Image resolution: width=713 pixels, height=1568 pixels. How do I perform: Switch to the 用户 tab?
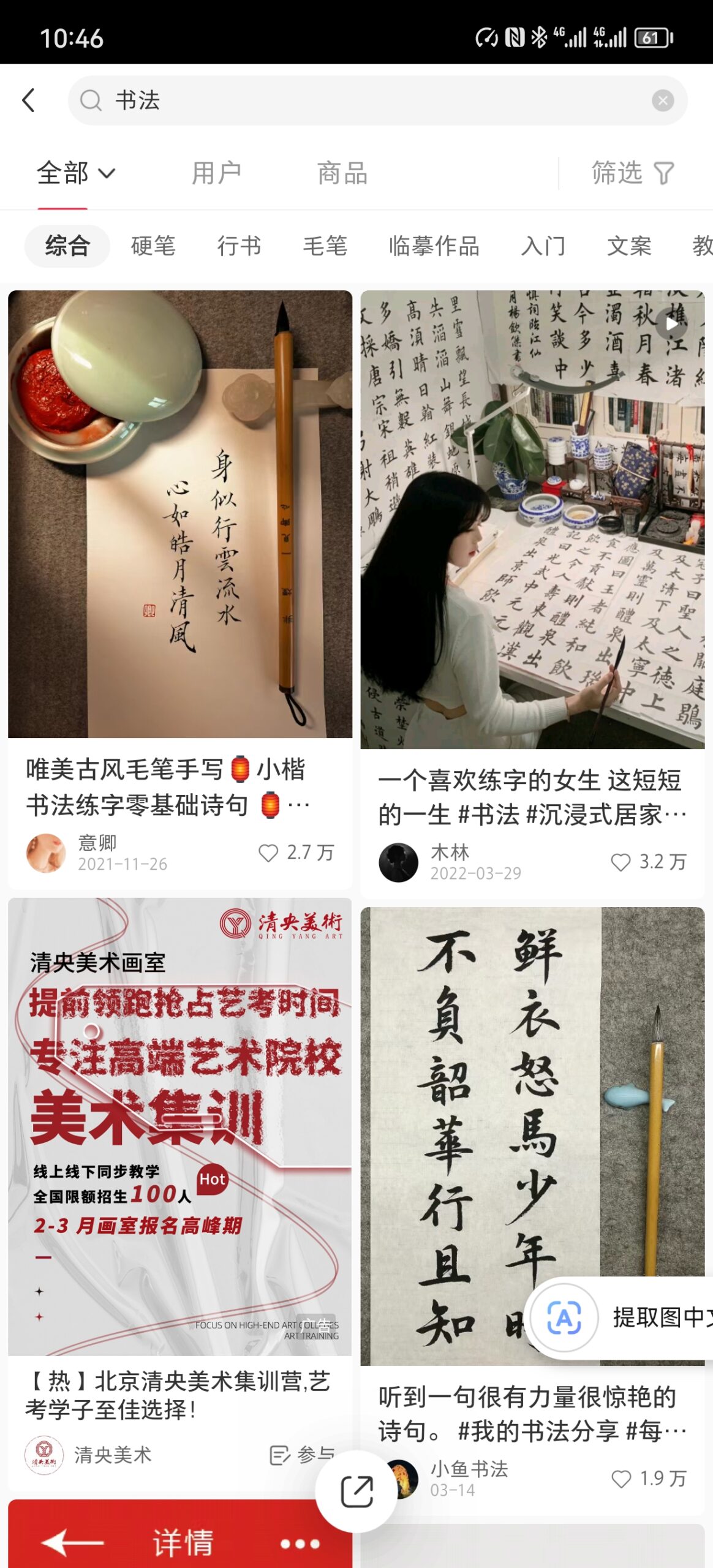pos(216,173)
